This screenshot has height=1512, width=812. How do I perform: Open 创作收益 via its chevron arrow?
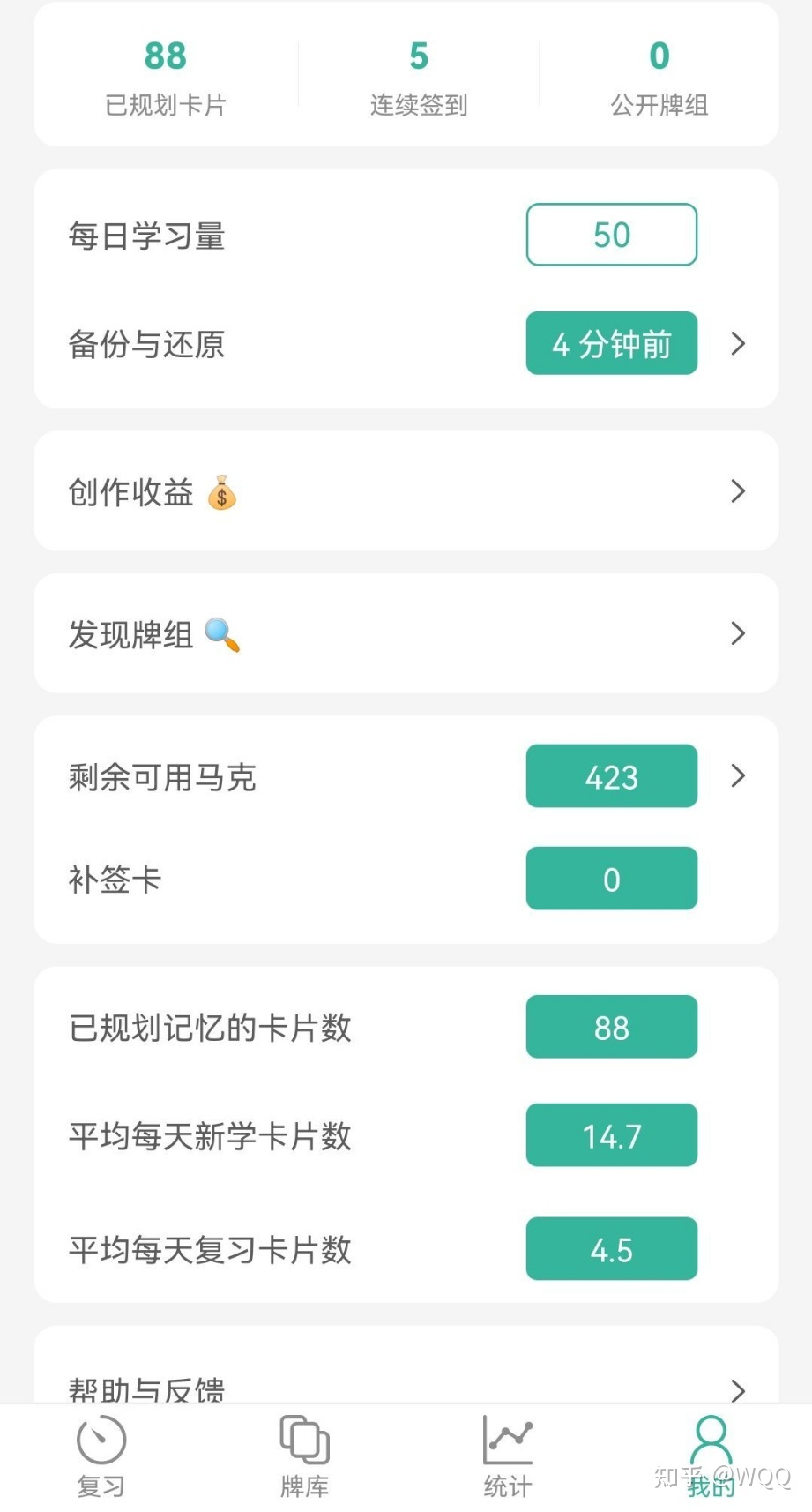pyautogui.click(x=737, y=492)
